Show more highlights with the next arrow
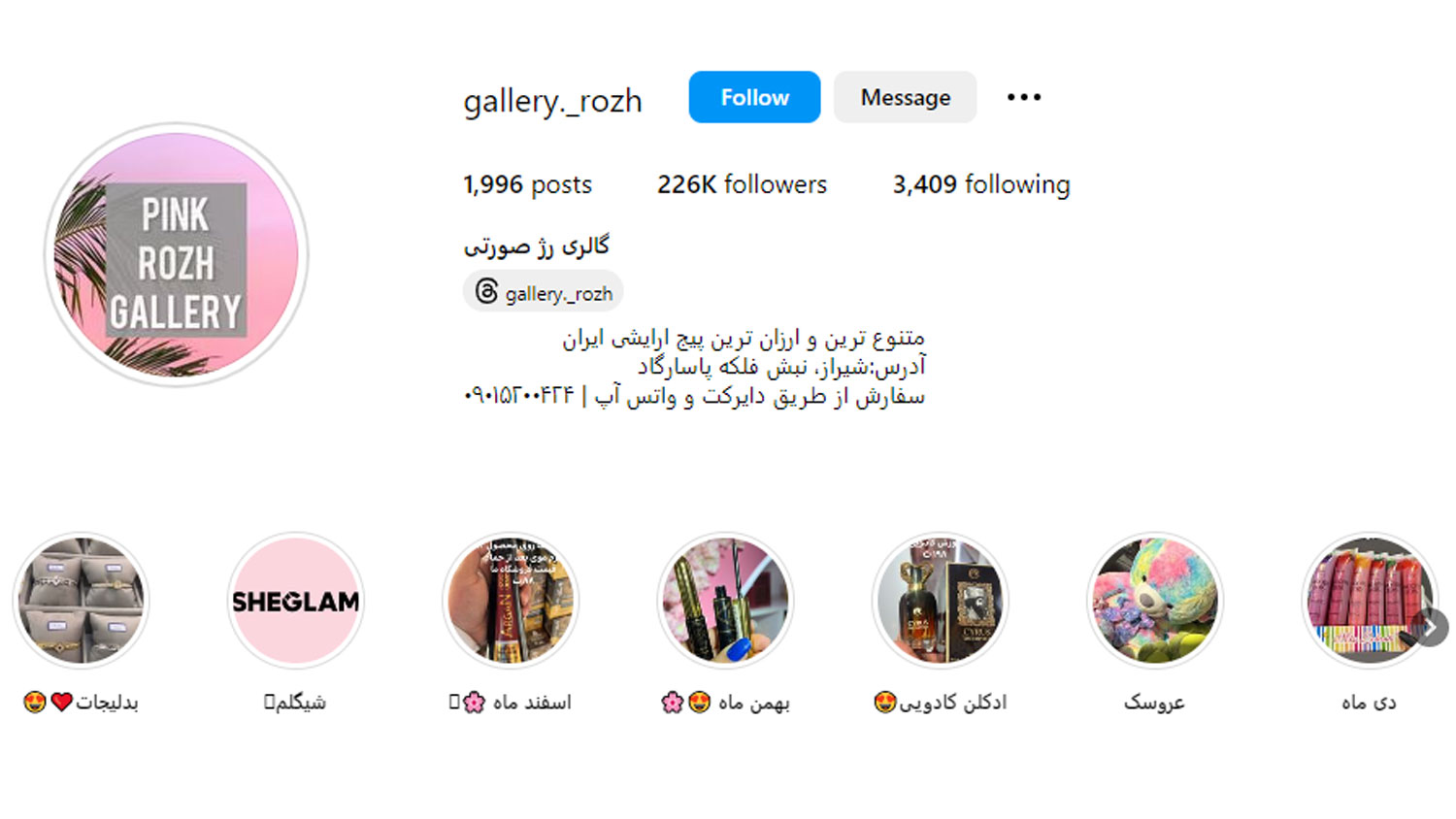1456x819 pixels. [x=1430, y=628]
